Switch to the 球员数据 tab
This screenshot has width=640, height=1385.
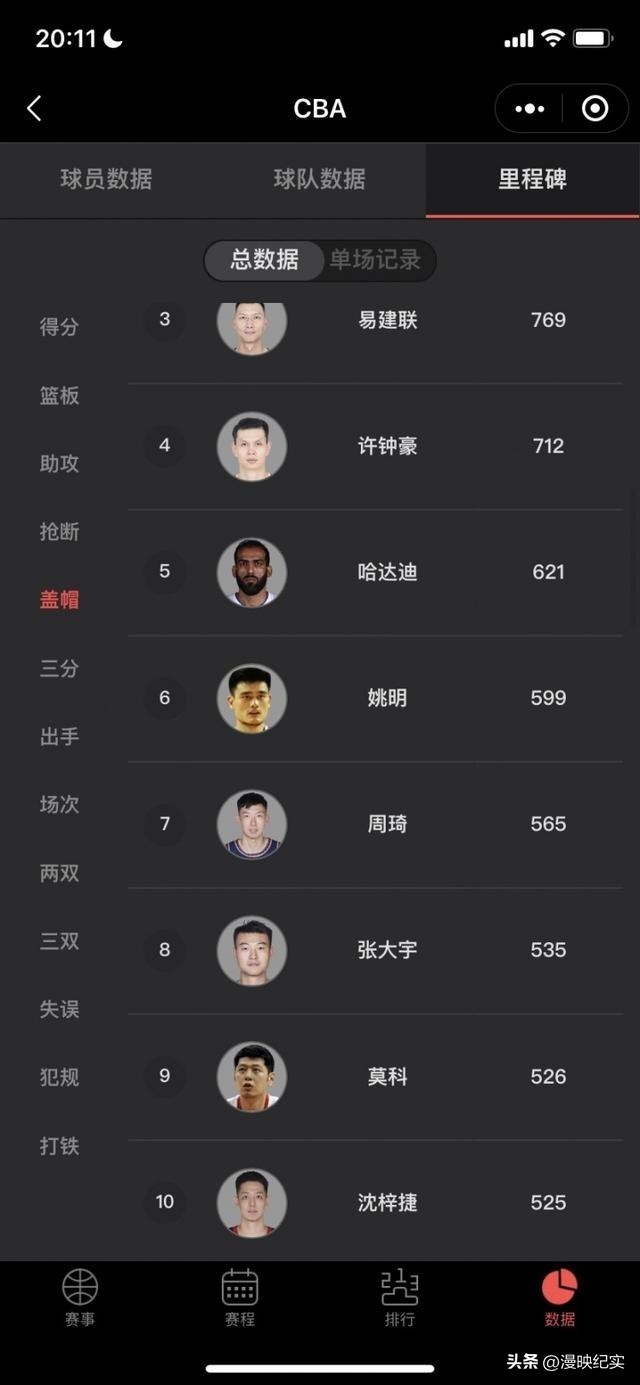(x=106, y=179)
